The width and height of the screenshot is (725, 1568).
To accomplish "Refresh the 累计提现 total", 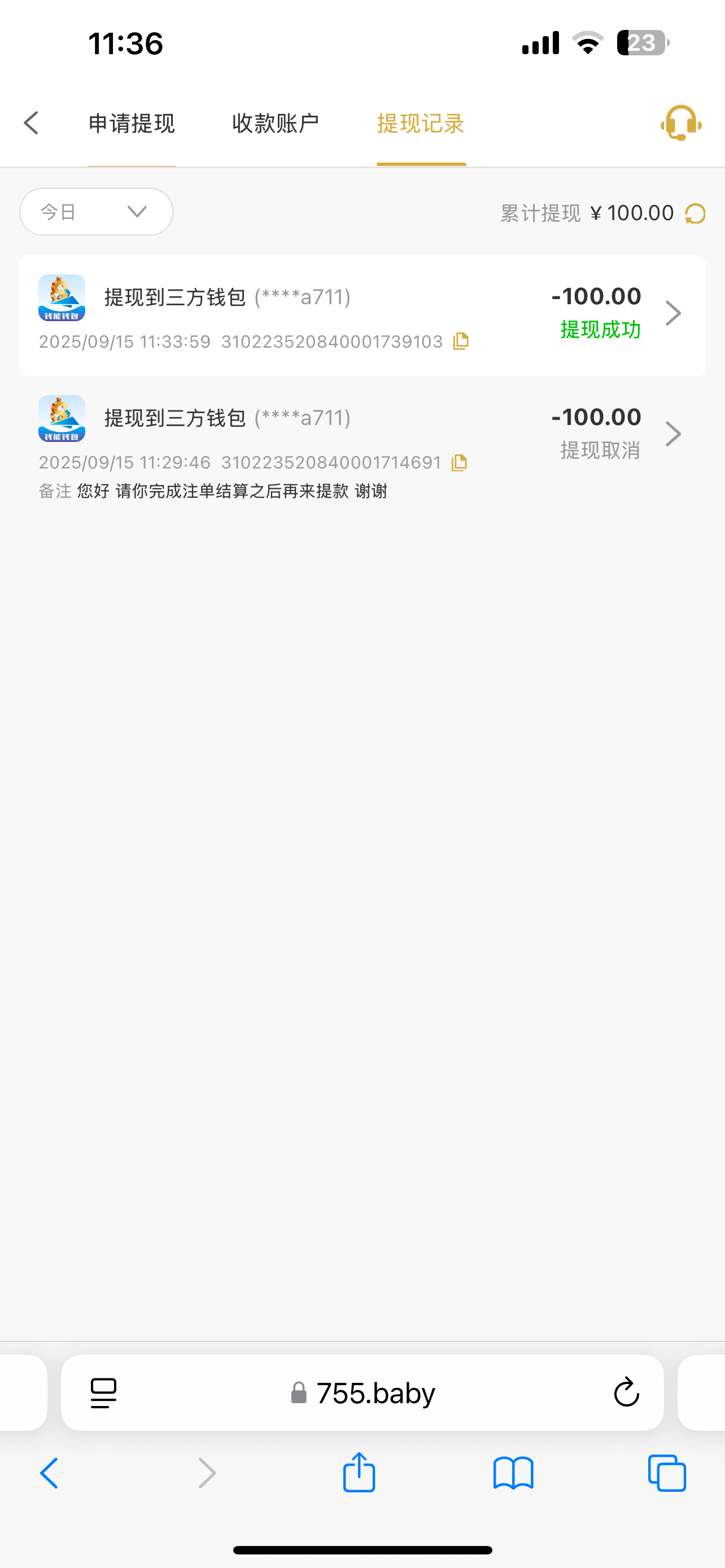I will (695, 214).
